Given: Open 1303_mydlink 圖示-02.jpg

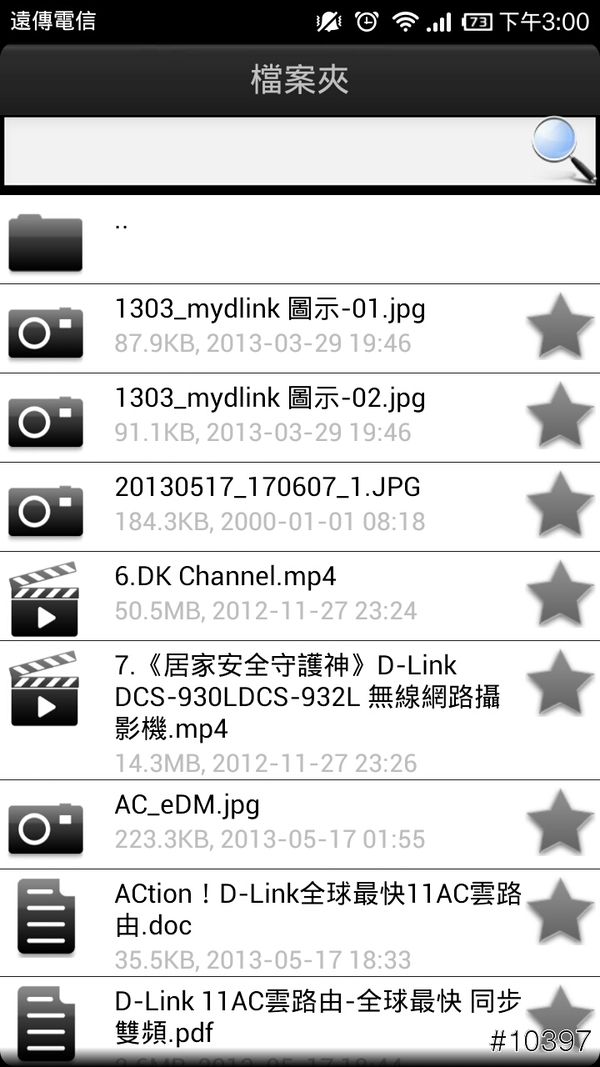Looking at the screenshot, I should pyautogui.click(x=270, y=414).
